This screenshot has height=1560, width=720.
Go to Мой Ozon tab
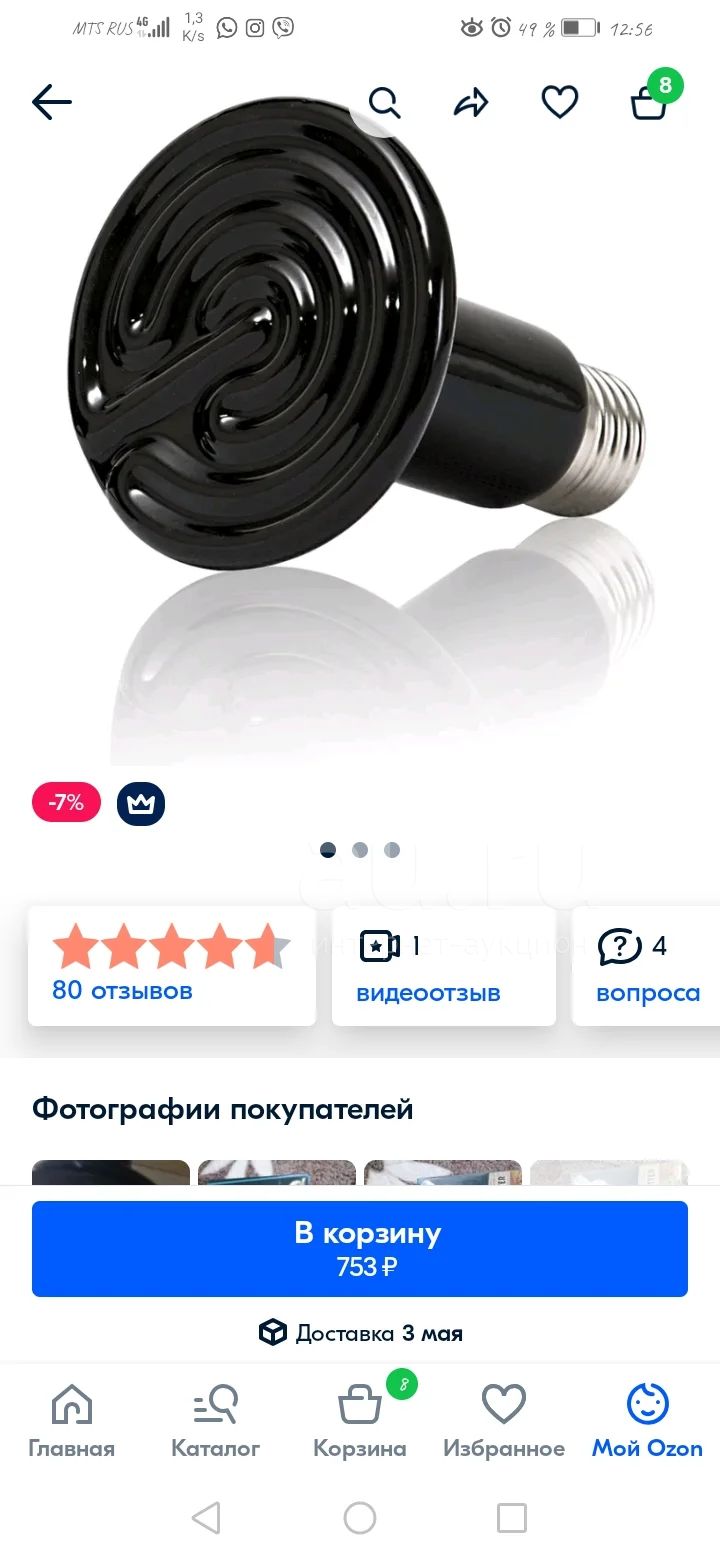[648, 1420]
